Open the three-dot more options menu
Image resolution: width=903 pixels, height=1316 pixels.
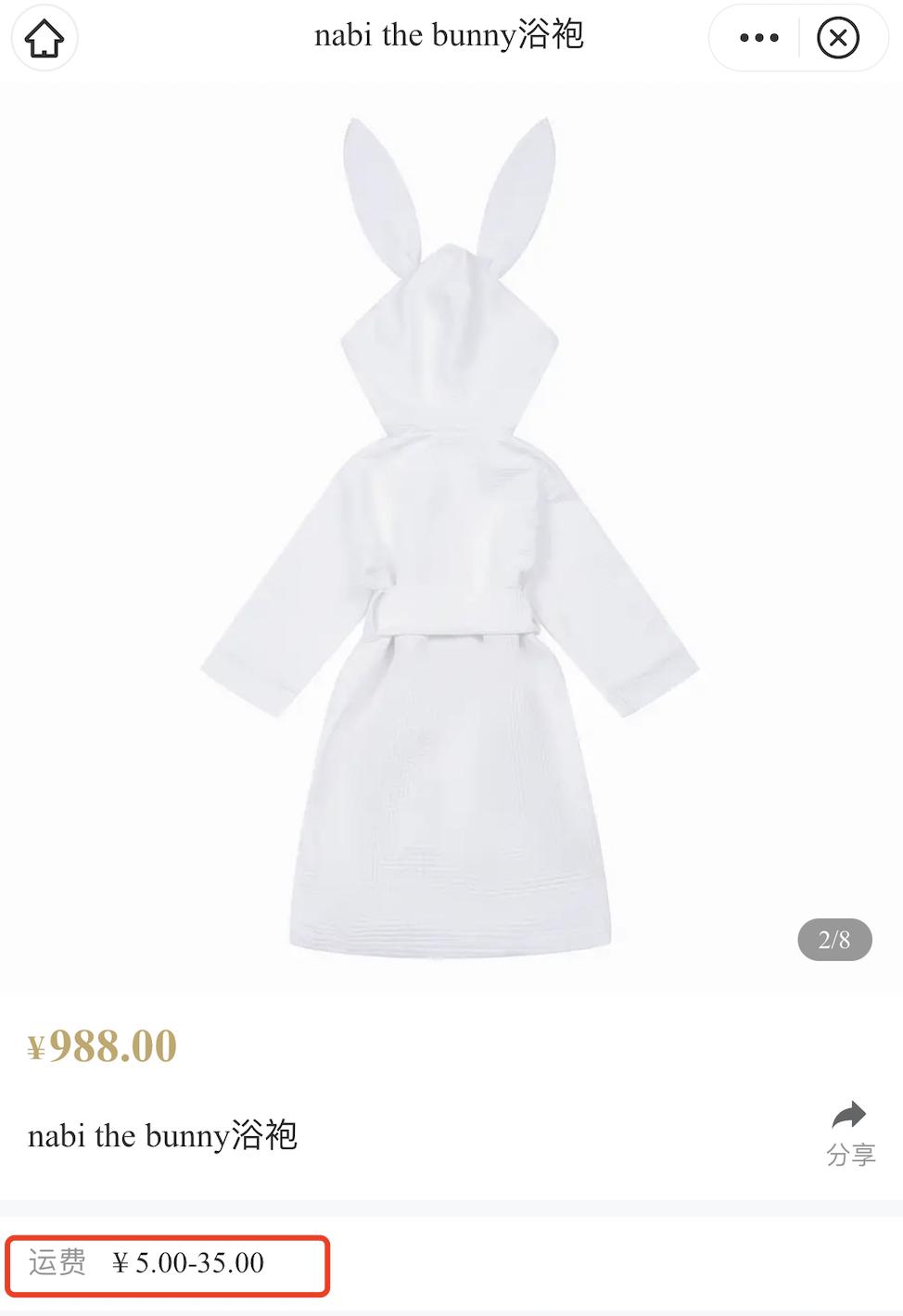tap(758, 38)
